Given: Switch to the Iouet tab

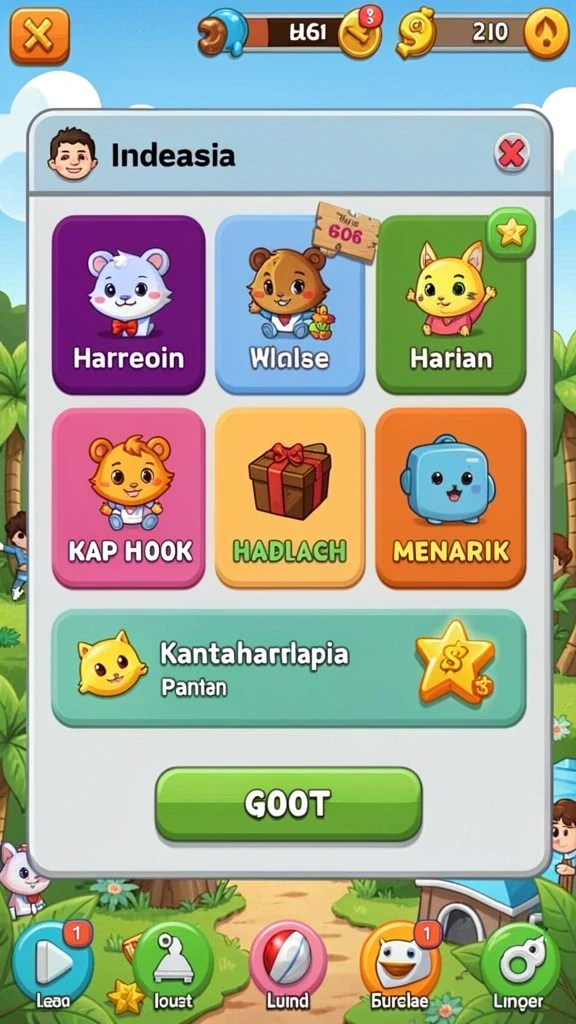Looking at the screenshot, I should pos(173,965).
